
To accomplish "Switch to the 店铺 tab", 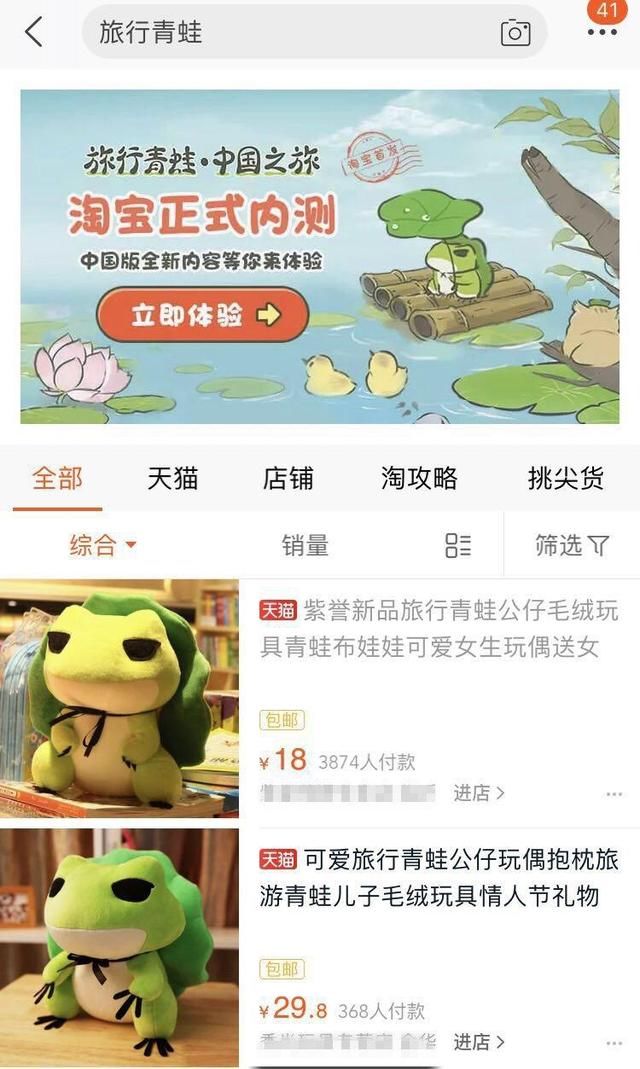I will (x=288, y=478).
